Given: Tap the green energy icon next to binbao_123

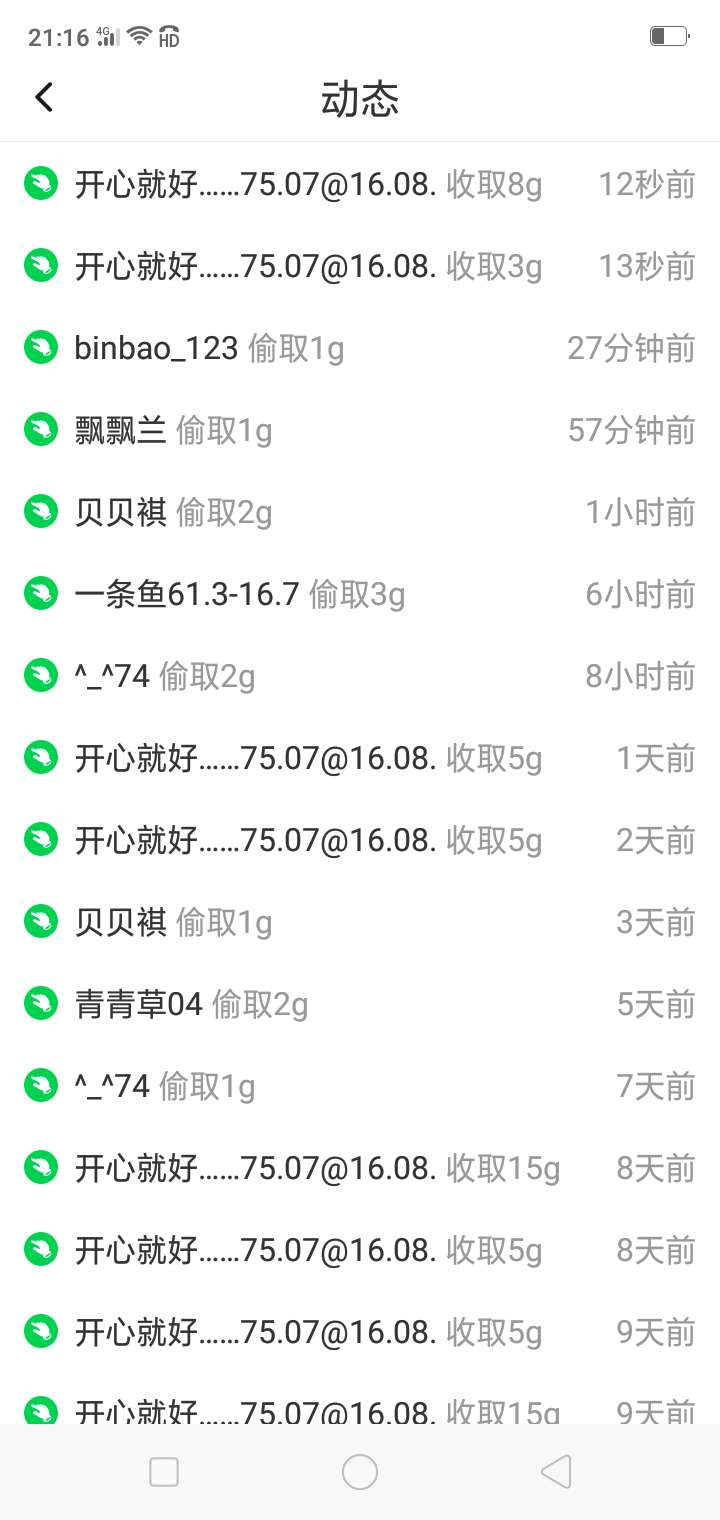Looking at the screenshot, I should coord(40,348).
